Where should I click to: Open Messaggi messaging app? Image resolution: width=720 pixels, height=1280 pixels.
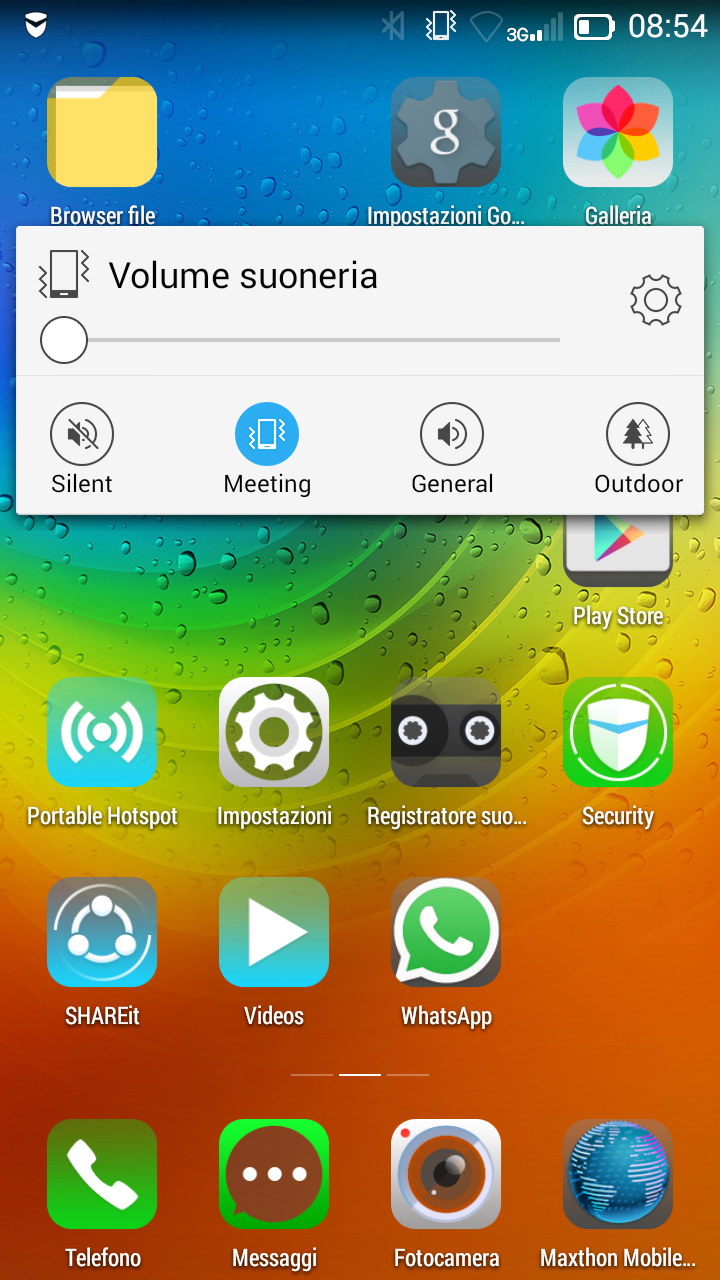(274, 1174)
